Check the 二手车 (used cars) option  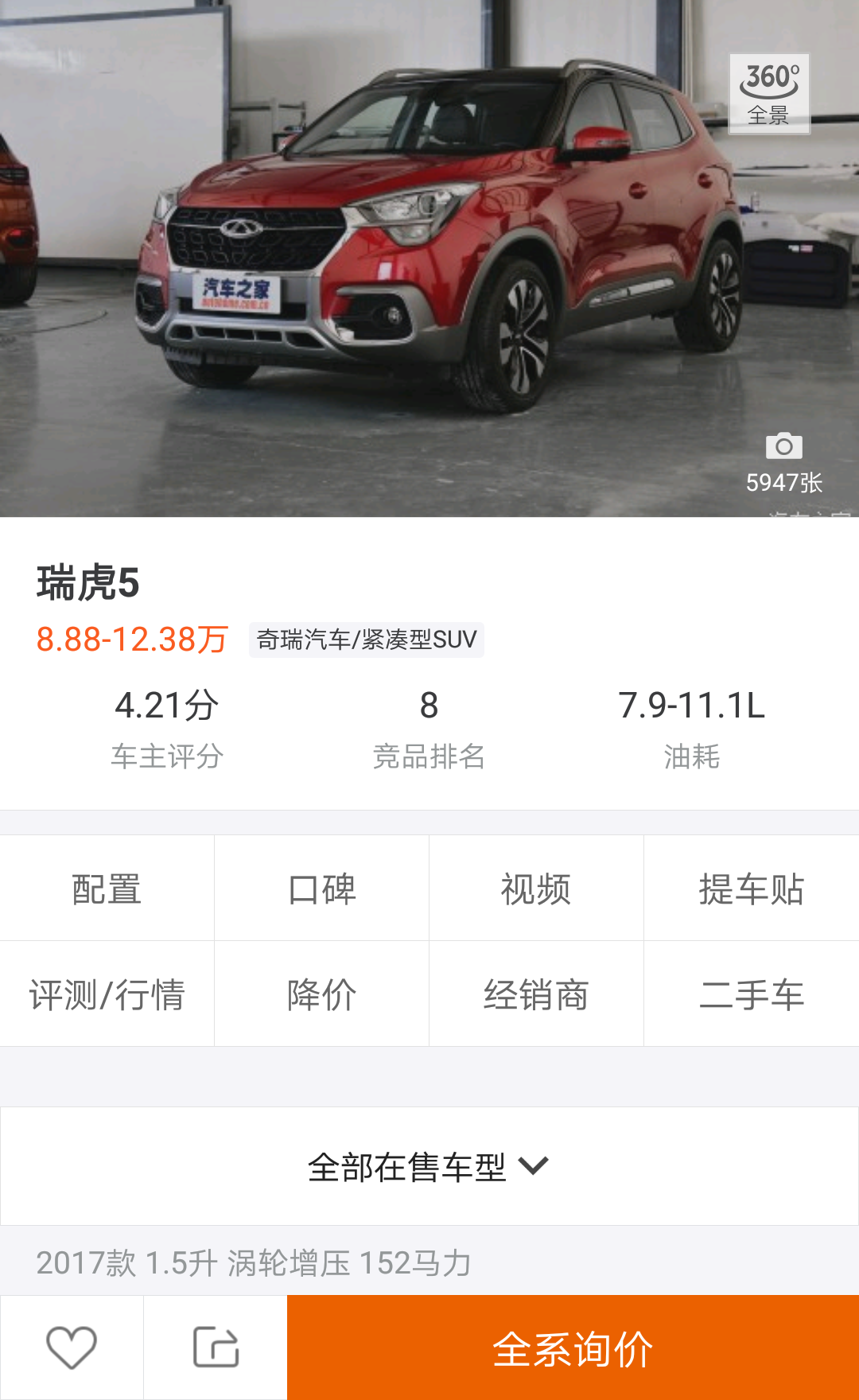[x=751, y=994]
